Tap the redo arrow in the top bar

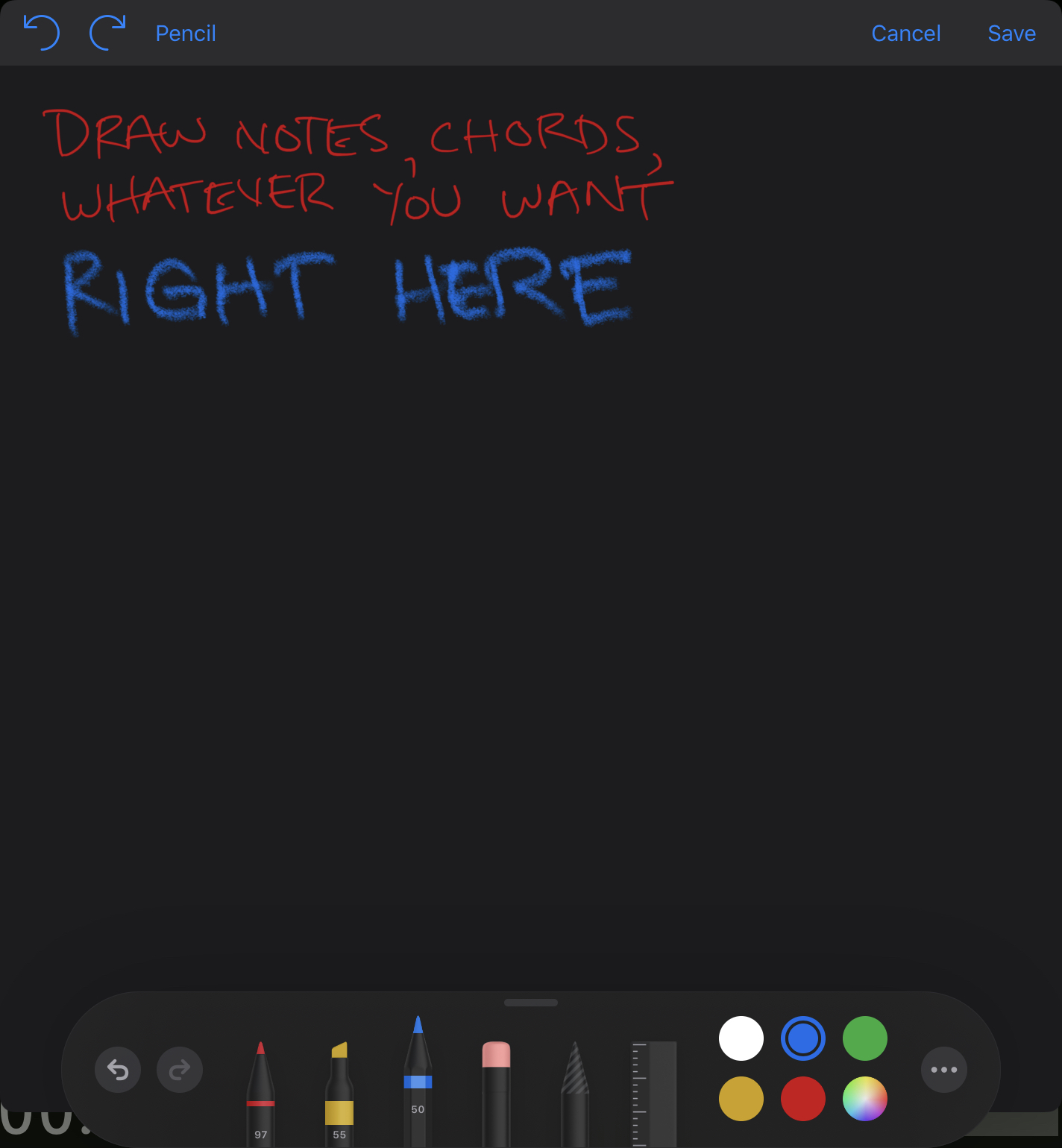click(x=107, y=34)
